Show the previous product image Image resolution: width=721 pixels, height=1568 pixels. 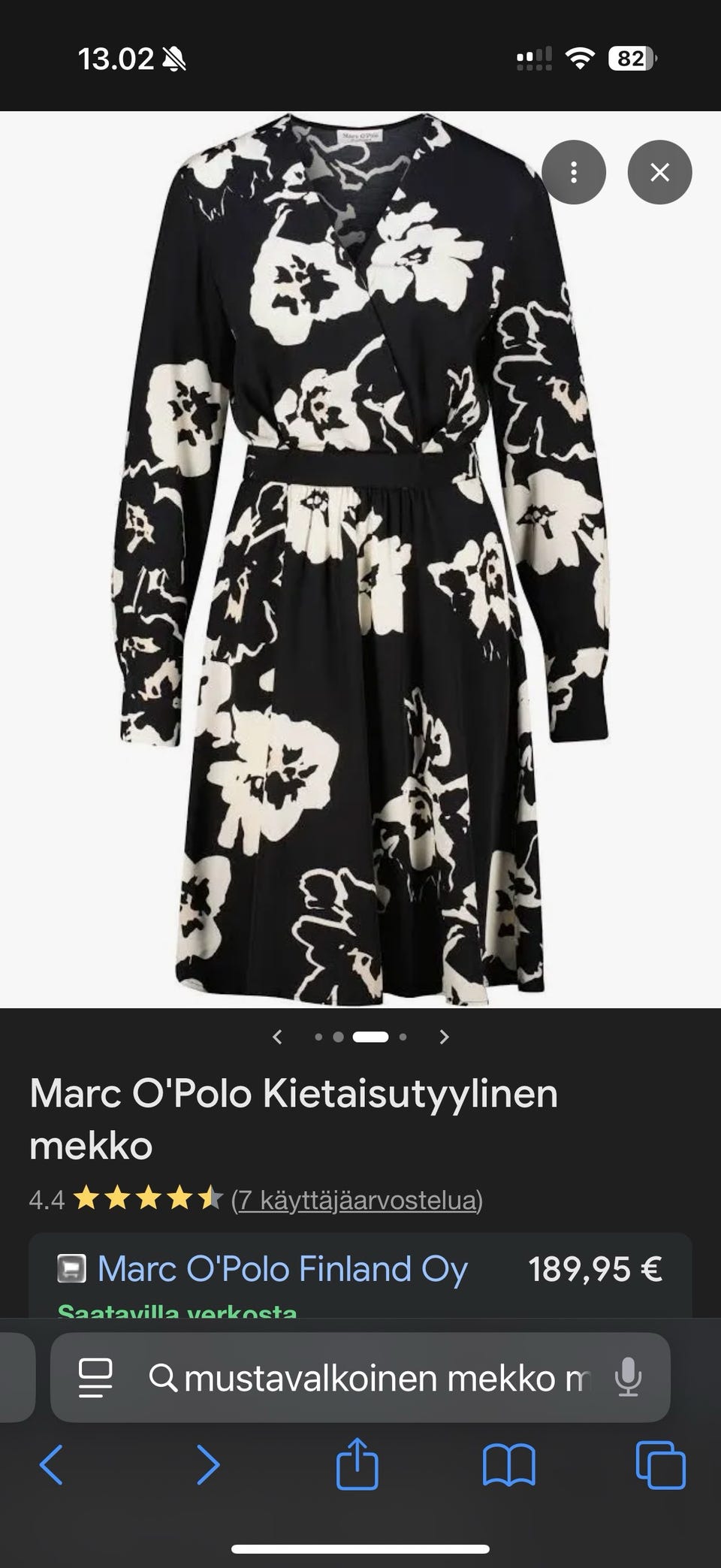point(278,1038)
